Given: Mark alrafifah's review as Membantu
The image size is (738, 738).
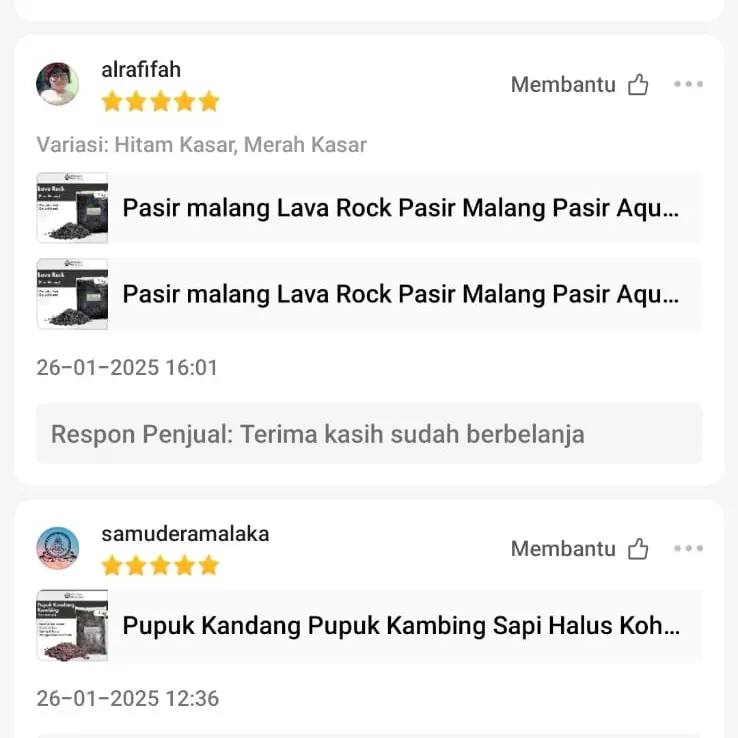Looking at the screenshot, I should [x=637, y=85].
